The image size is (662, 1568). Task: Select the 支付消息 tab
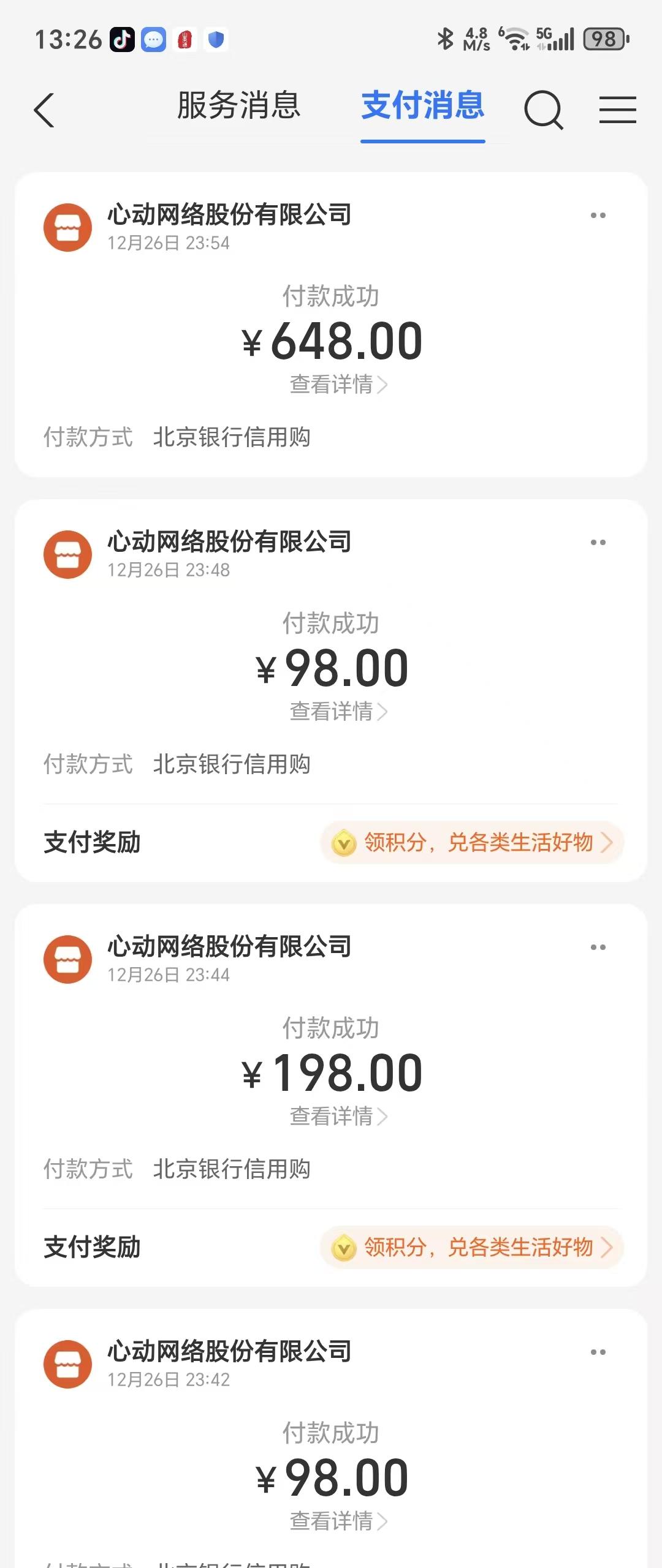422,105
